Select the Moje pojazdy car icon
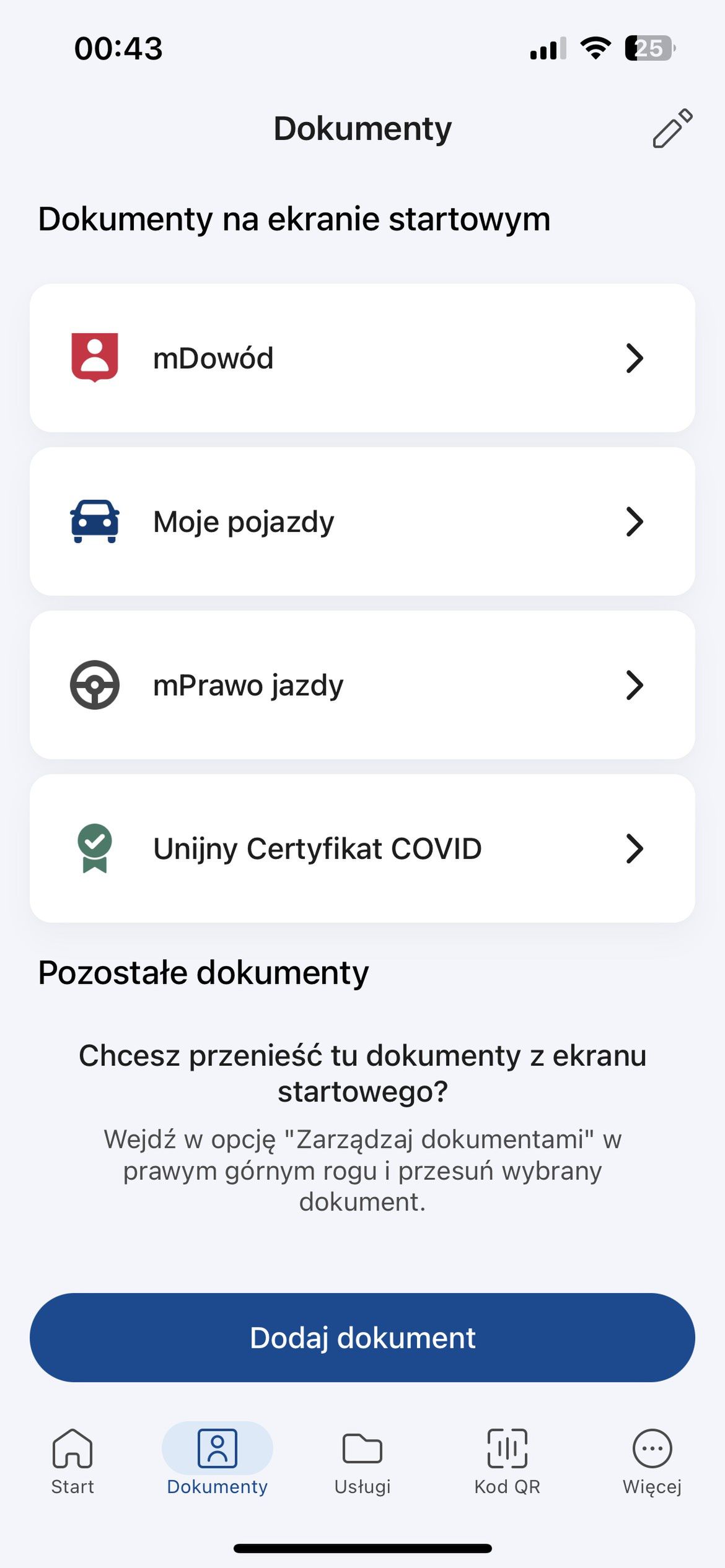This screenshot has height=1568, width=725. coord(95,521)
